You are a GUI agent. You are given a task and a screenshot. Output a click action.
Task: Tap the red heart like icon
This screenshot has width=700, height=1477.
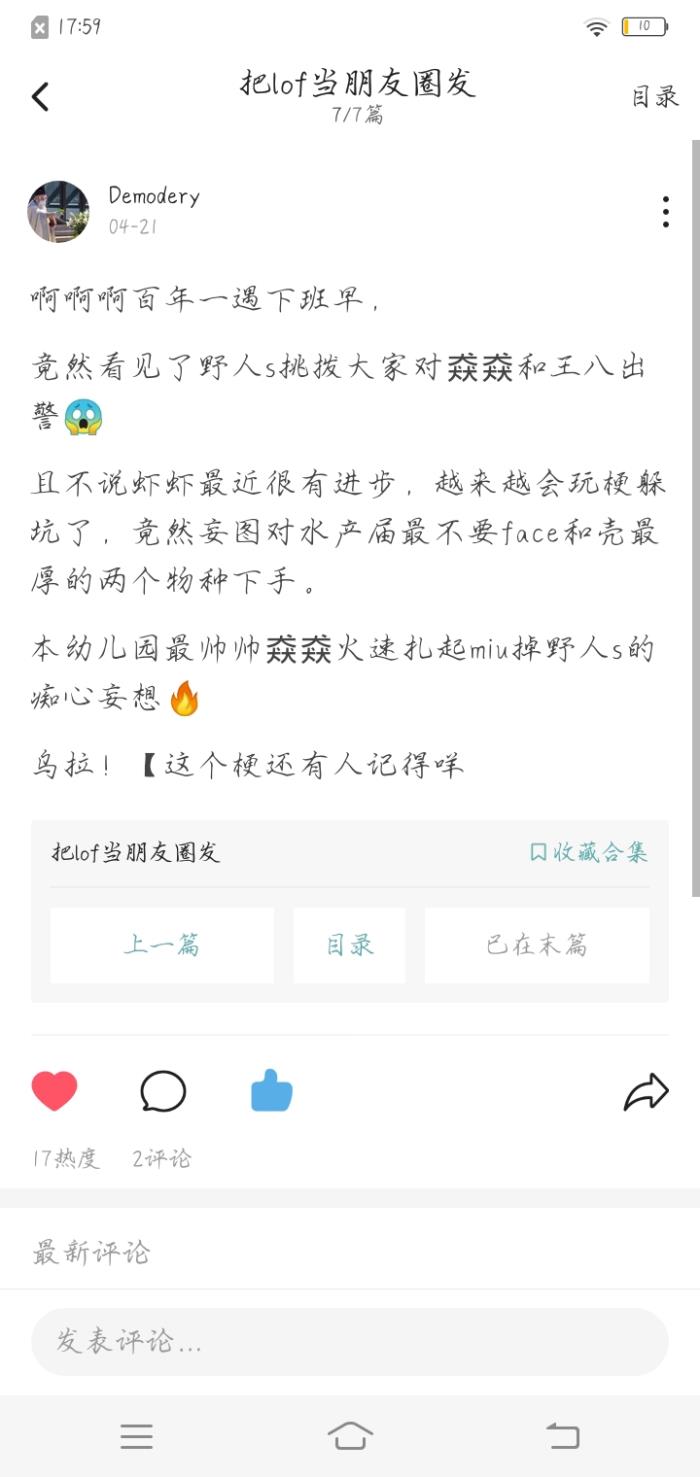click(55, 1091)
